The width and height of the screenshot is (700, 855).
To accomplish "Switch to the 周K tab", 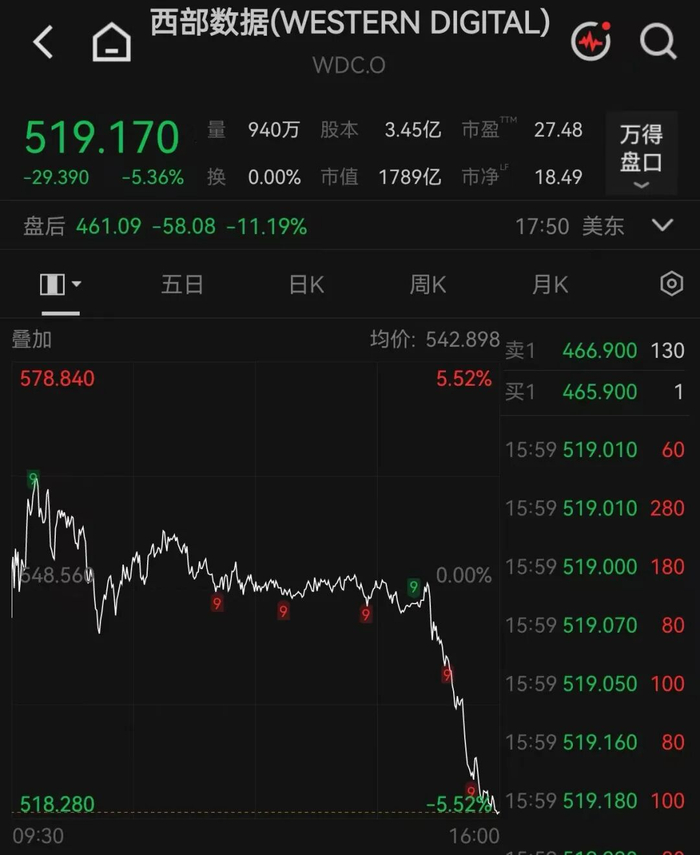I will click(428, 285).
